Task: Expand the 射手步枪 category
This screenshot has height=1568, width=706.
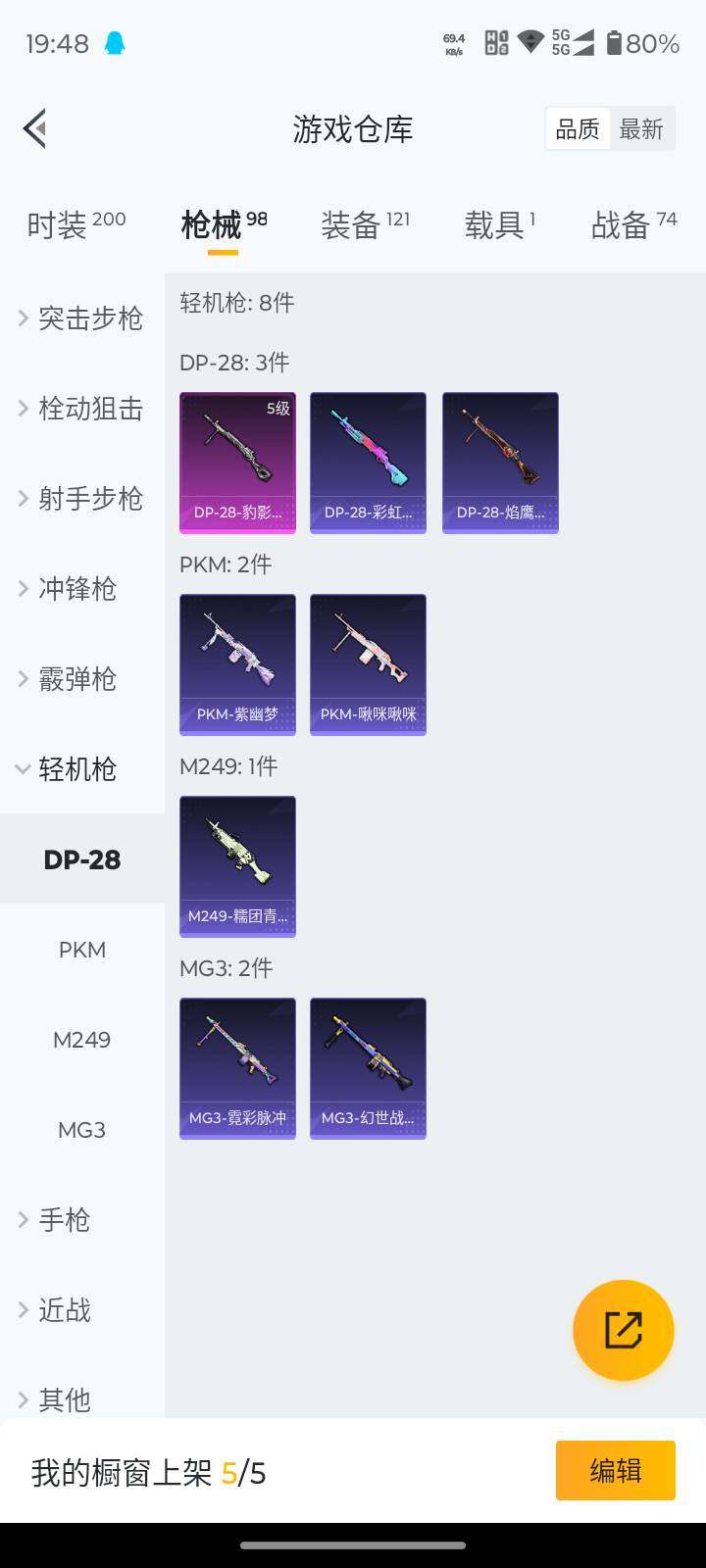Action: pyautogui.click(x=82, y=499)
